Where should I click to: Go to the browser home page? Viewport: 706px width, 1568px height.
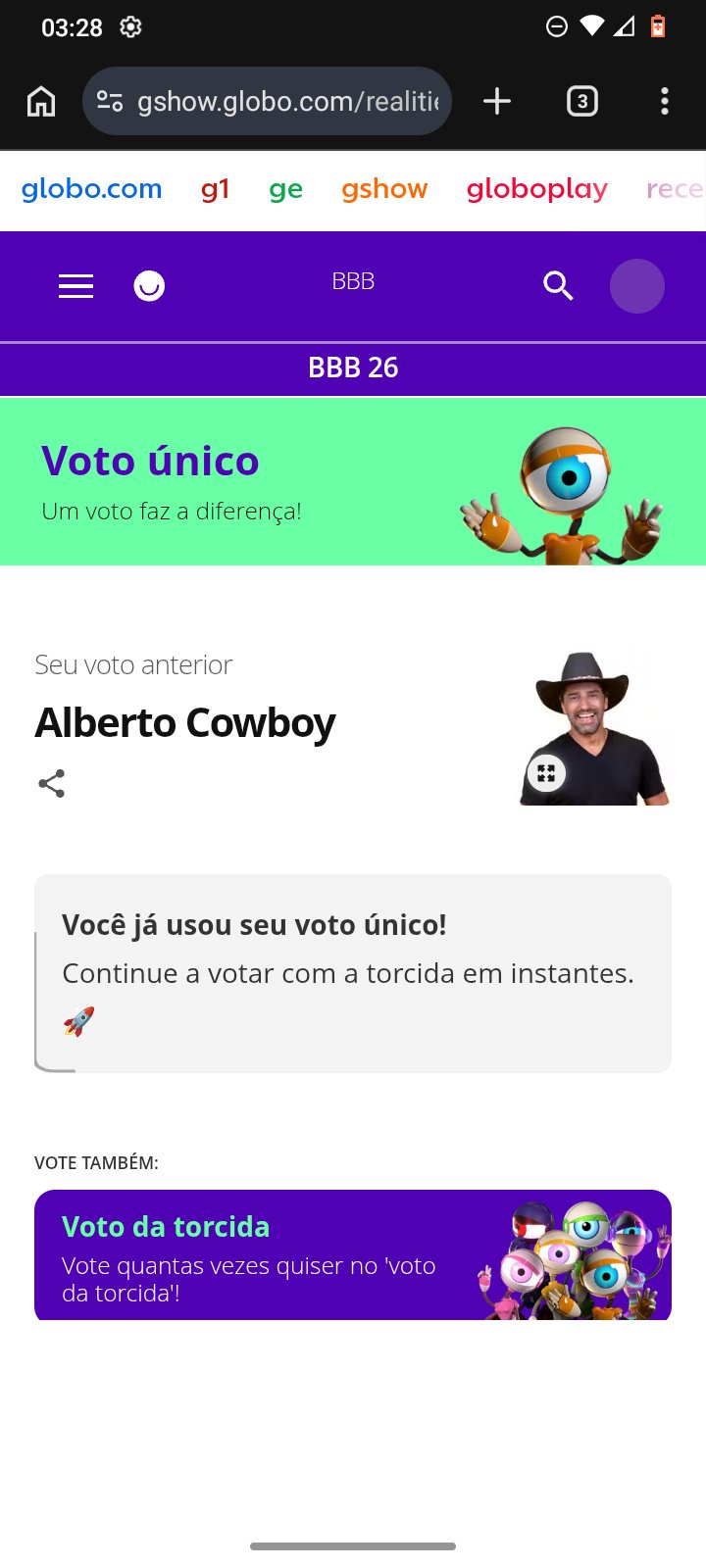41,101
